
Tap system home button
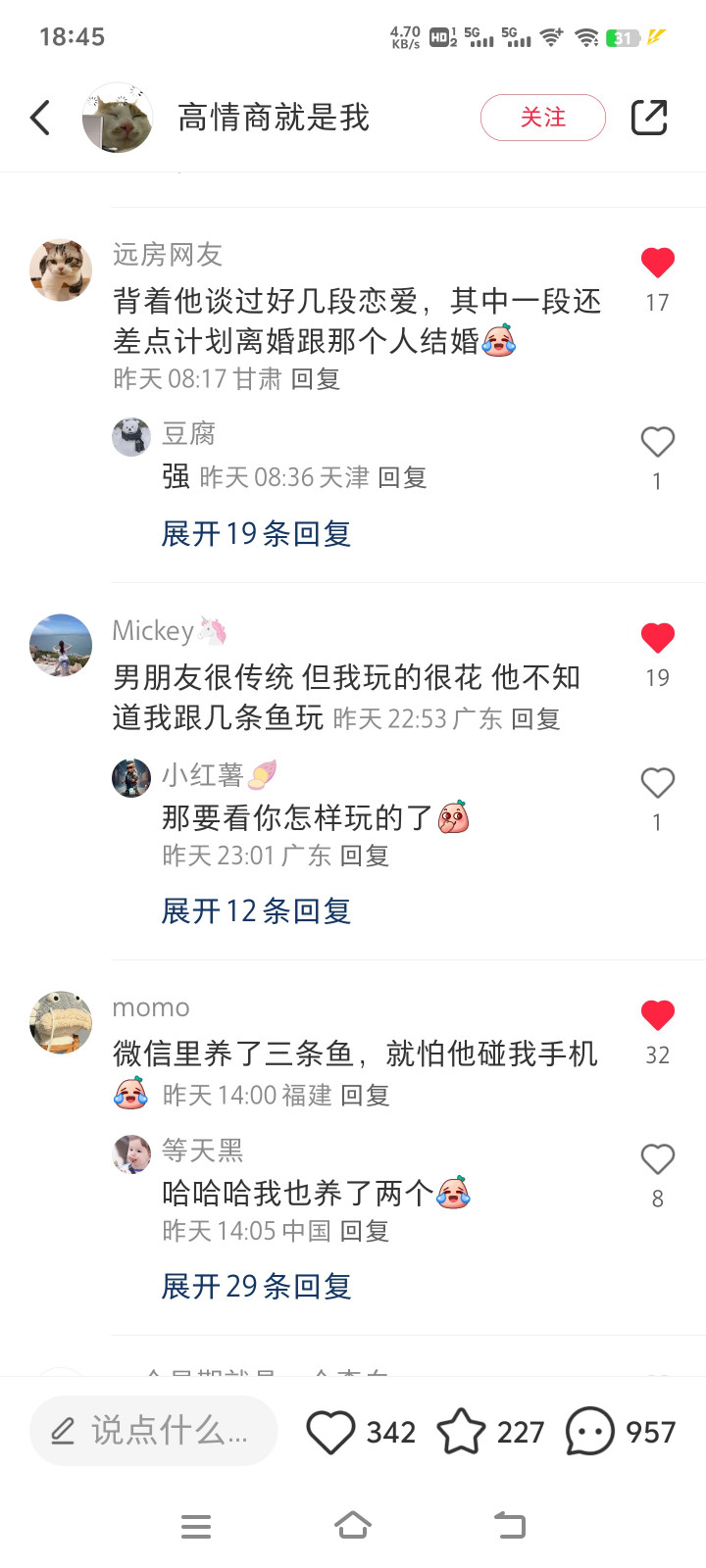click(x=353, y=1526)
